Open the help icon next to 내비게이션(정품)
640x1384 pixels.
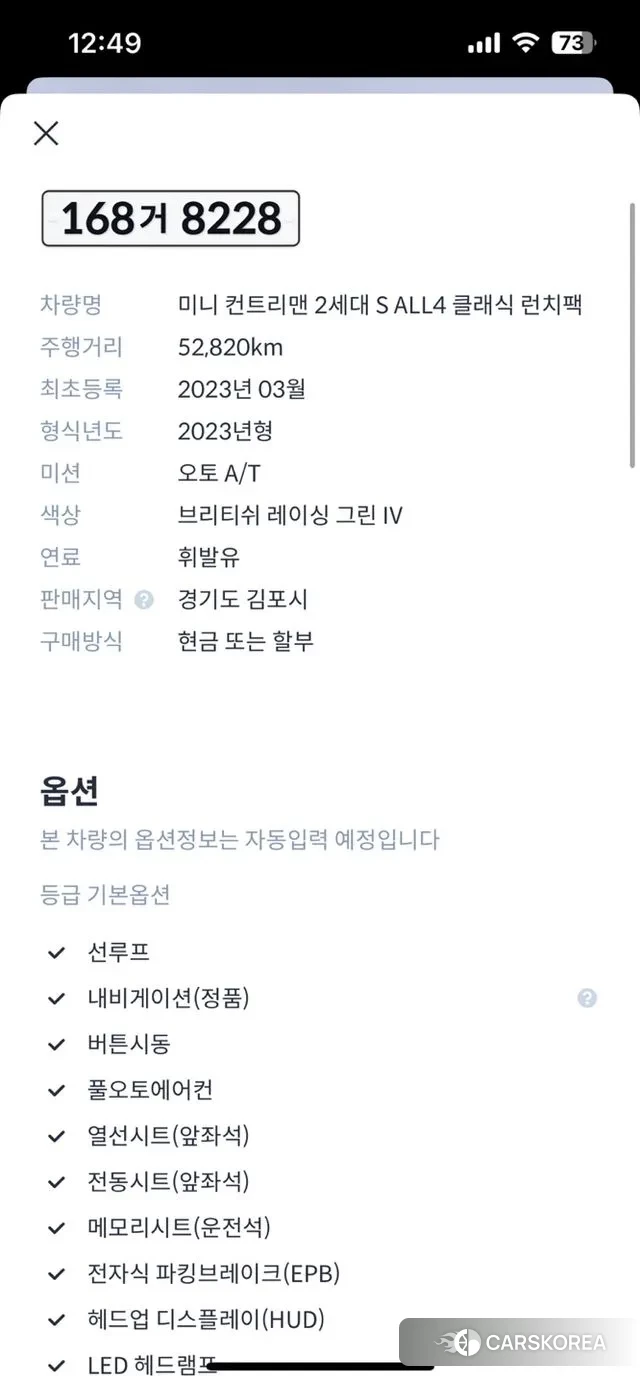click(x=587, y=998)
